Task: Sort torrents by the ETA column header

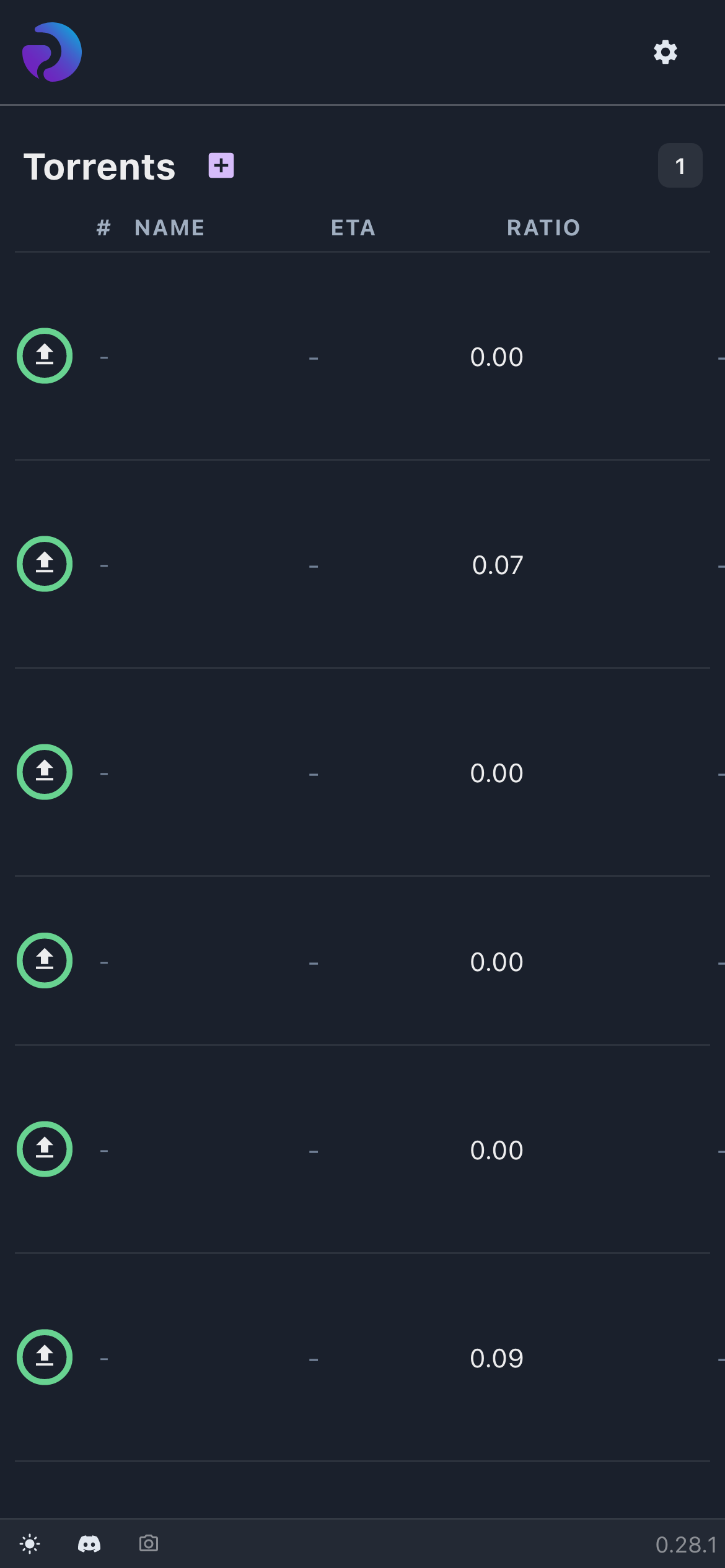Action: (x=353, y=228)
